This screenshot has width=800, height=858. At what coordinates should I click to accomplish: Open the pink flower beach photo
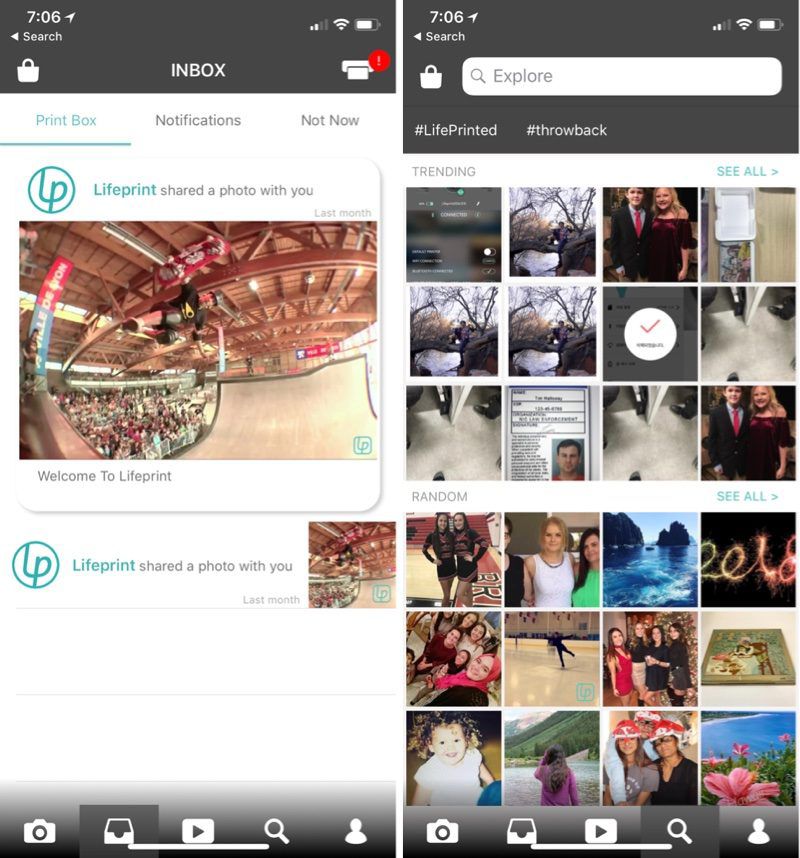748,758
